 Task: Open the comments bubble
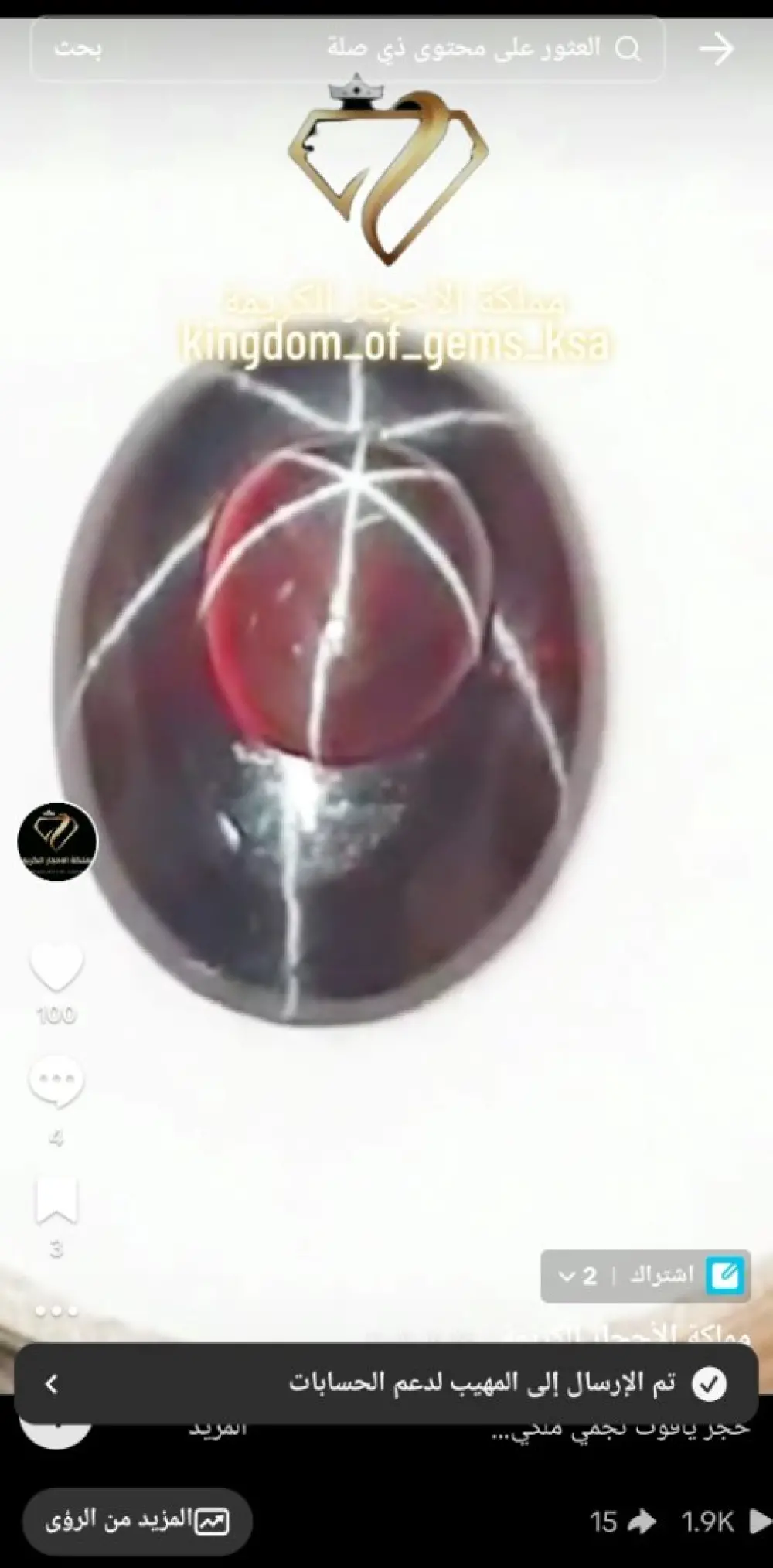(56, 1082)
